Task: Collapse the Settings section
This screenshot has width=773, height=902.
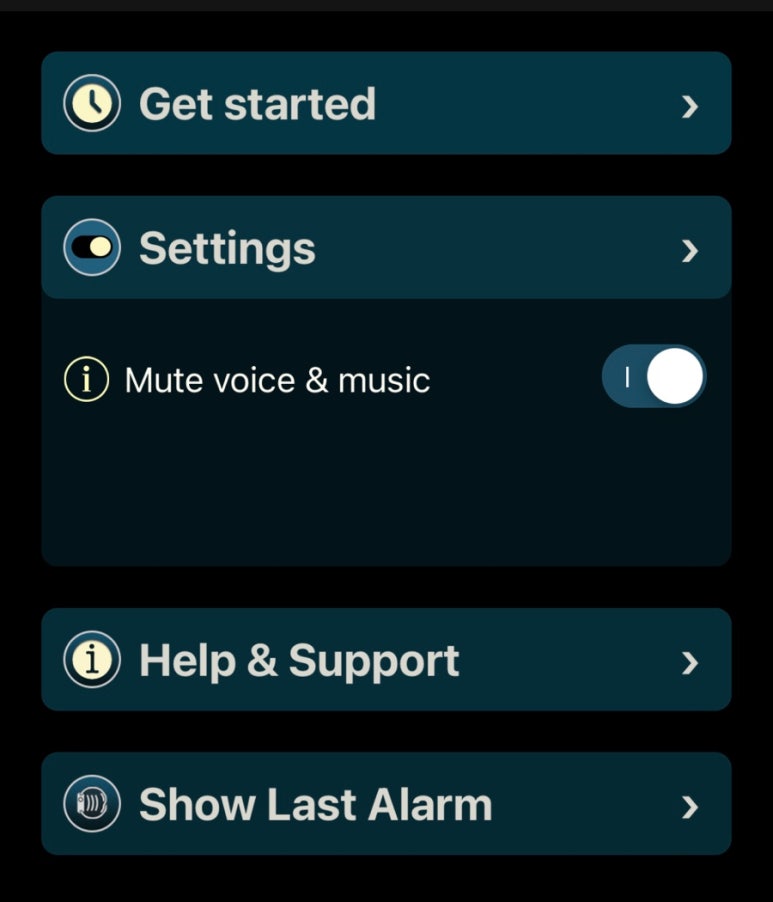Action: (386, 248)
